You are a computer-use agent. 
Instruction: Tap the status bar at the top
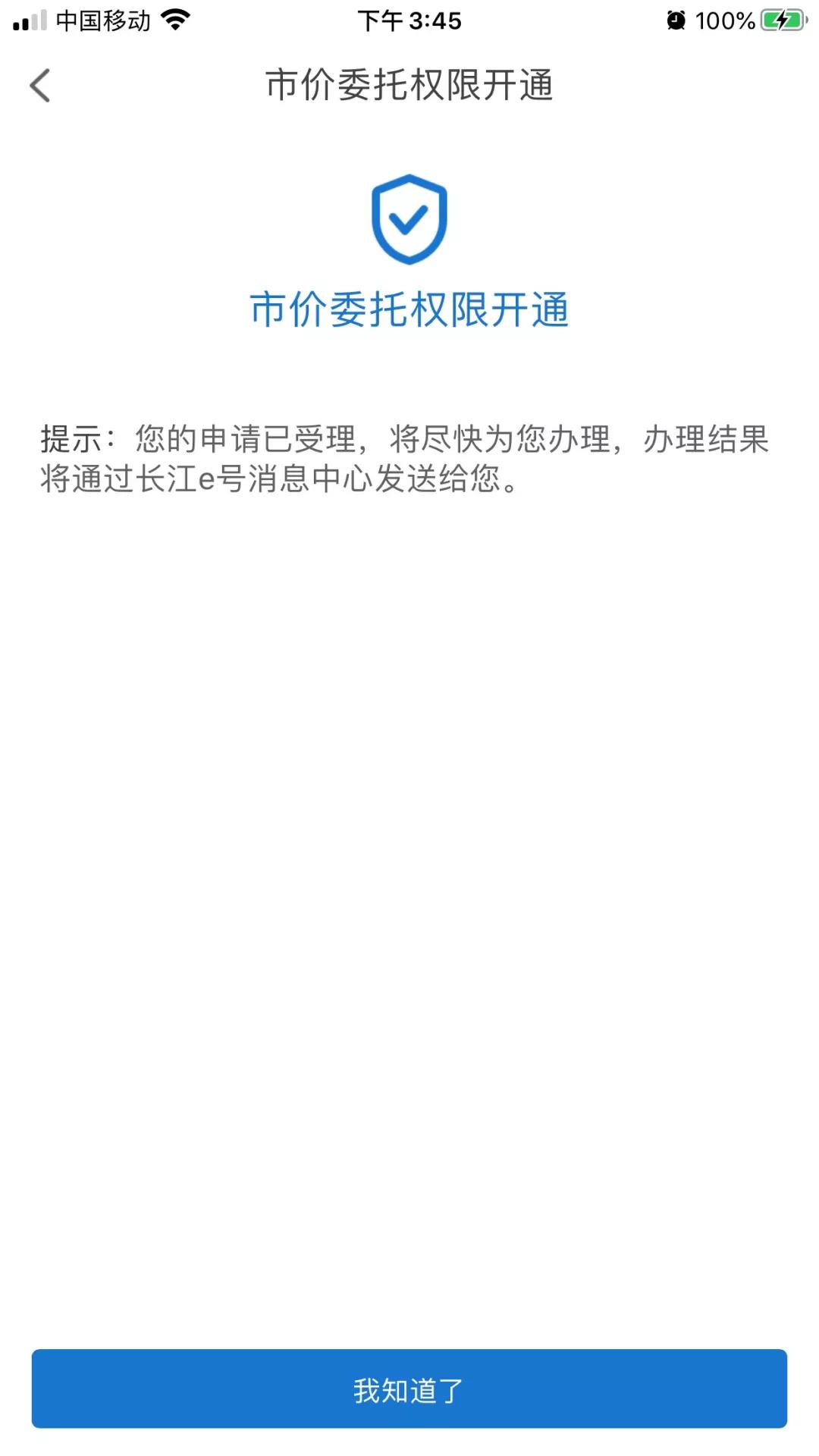pyautogui.click(x=409, y=20)
